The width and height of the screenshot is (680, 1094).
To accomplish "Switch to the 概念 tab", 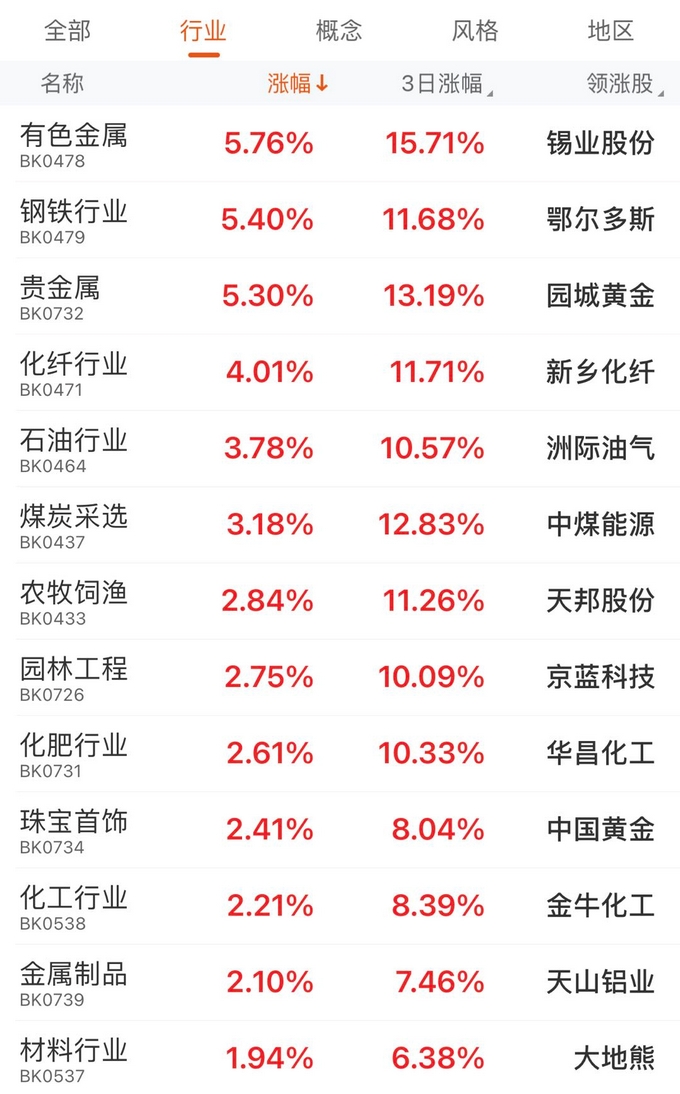I will click(x=339, y=31).
